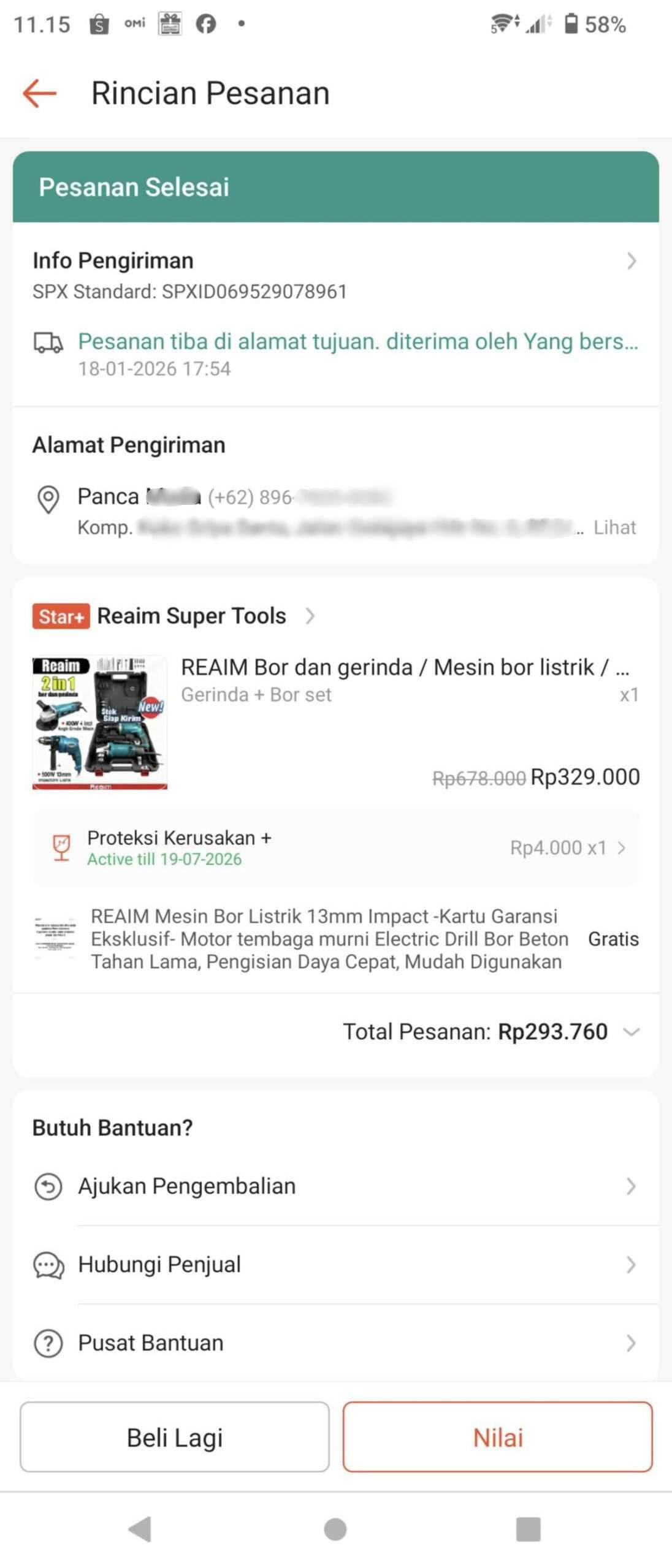This screenshot has height=1568, width=672.
Task: Tap the system home button
Action: [335, 1529]
